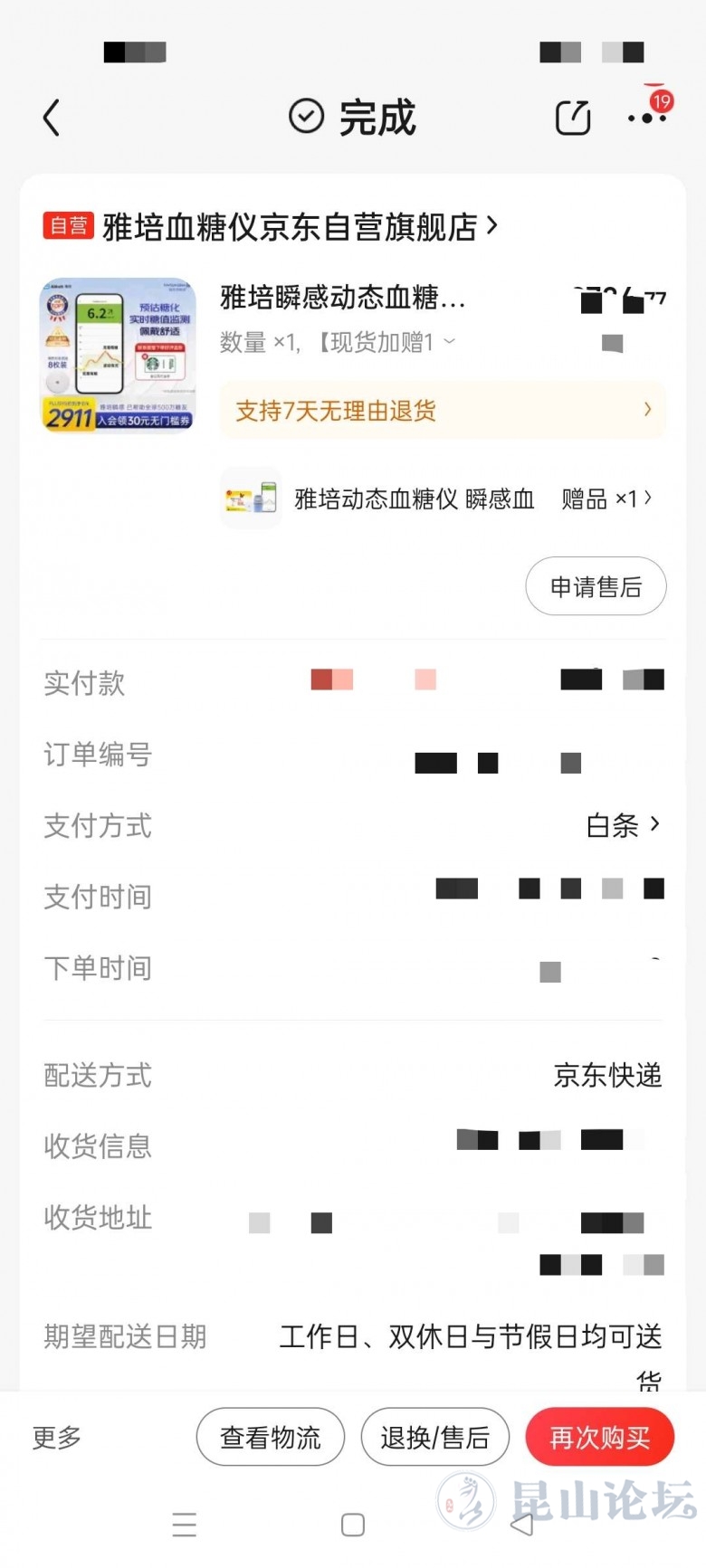Open the system recent apps menu
Image resolution: width=706 pixels, height=1568 pixels.
click(185, 1525)
